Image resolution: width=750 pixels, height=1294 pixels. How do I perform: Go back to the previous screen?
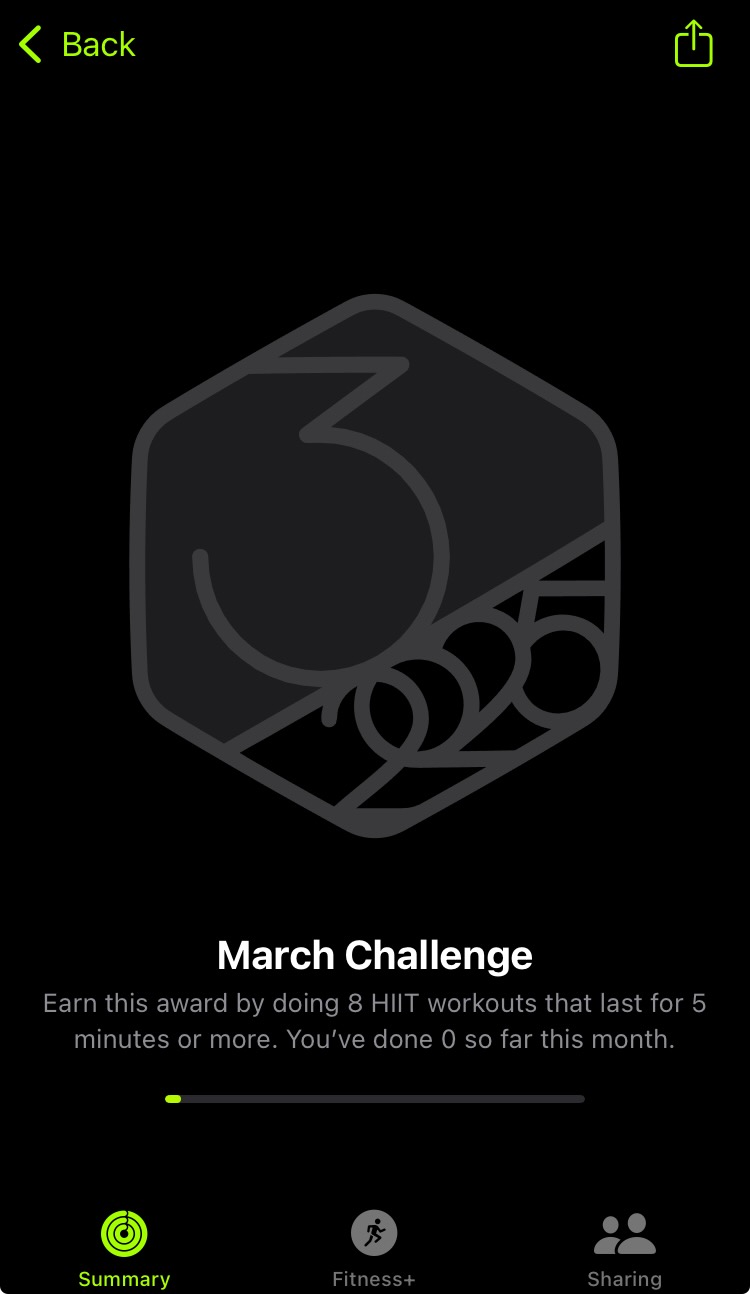[x=77, y=45]
